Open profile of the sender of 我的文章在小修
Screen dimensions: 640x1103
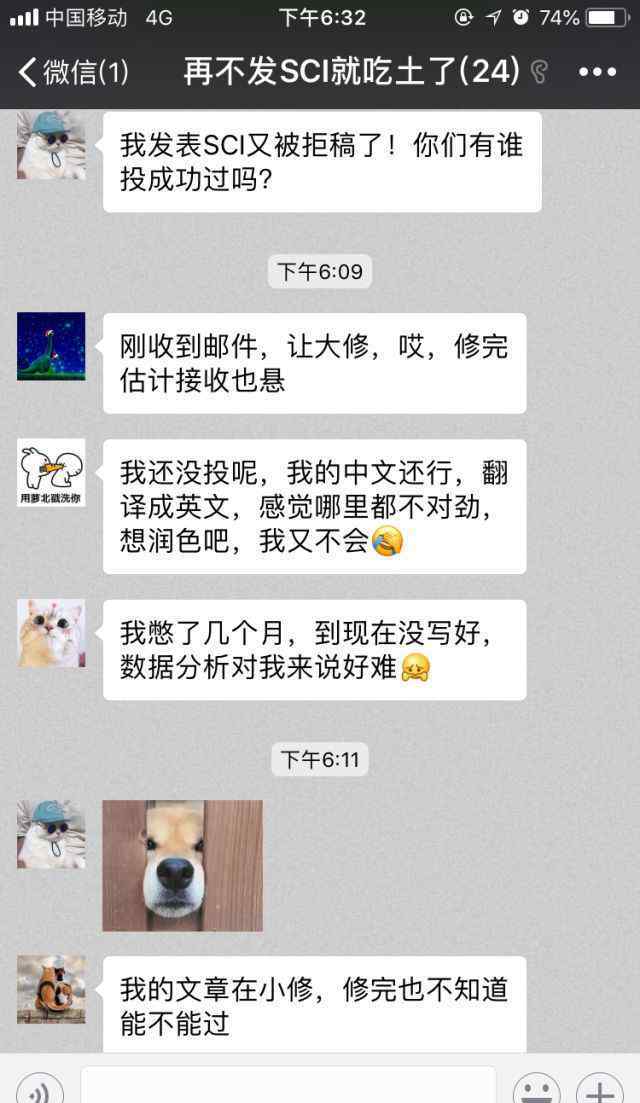coord(51,989)
